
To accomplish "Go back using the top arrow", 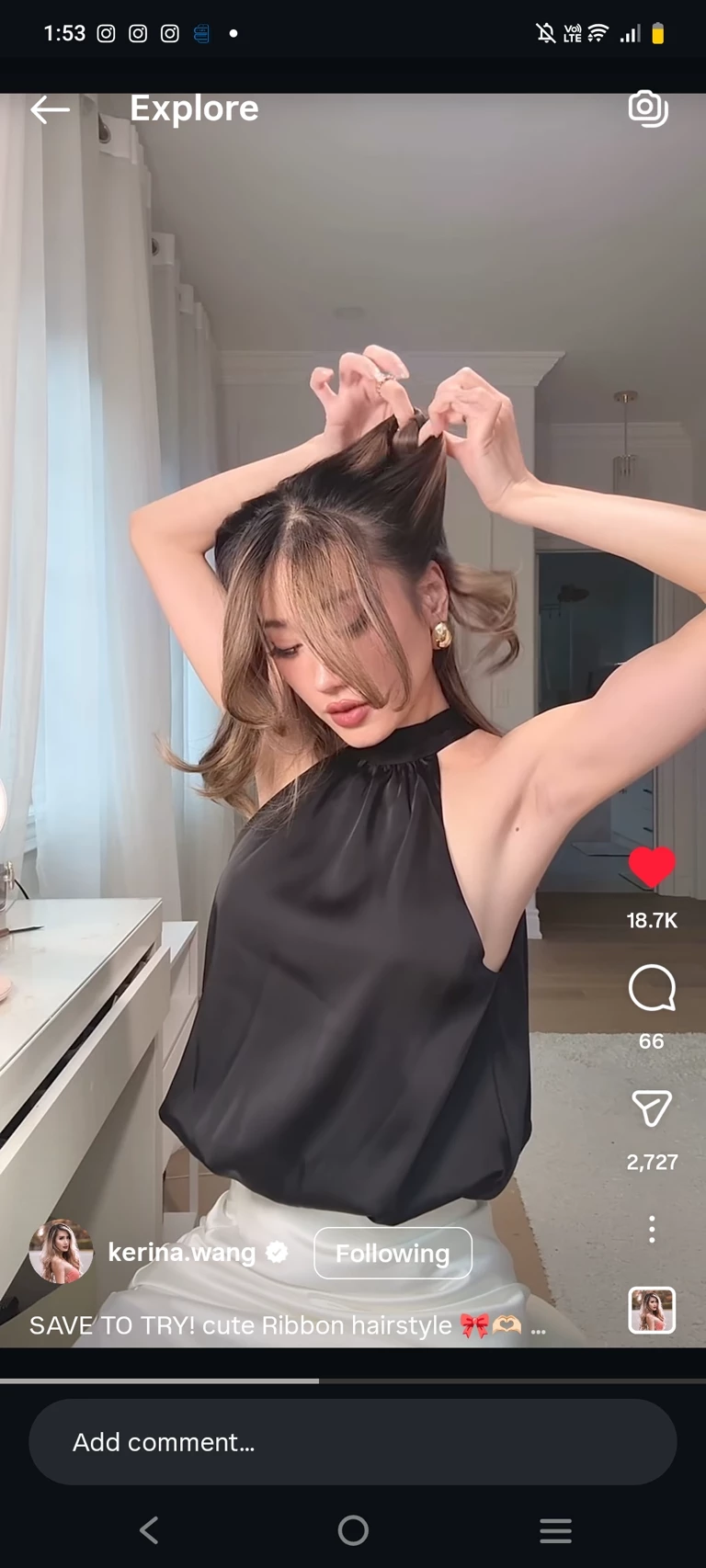I will click(50, 110).
